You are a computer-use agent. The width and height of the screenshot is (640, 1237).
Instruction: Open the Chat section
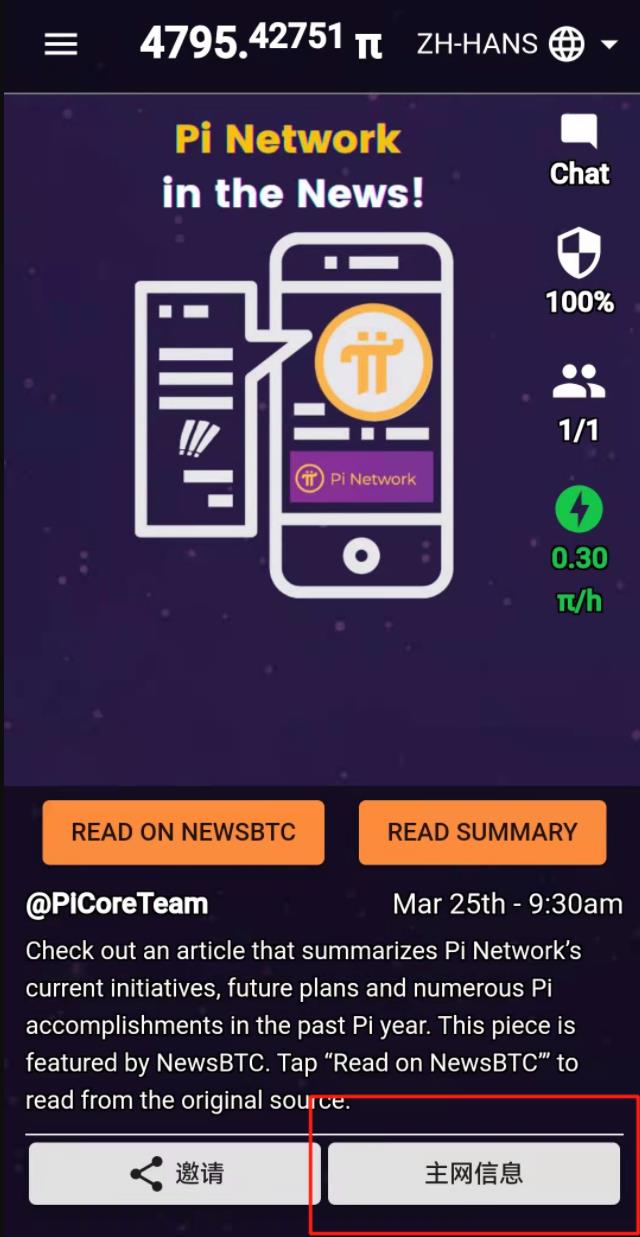tap(579, 151)
